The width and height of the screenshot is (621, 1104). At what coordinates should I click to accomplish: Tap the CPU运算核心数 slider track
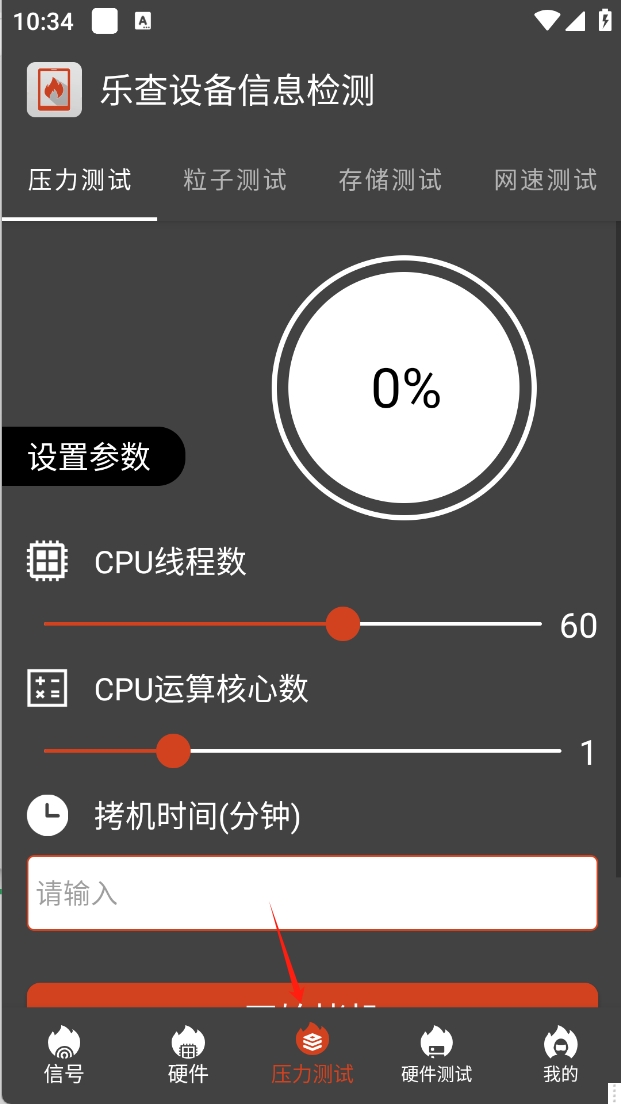302,751
